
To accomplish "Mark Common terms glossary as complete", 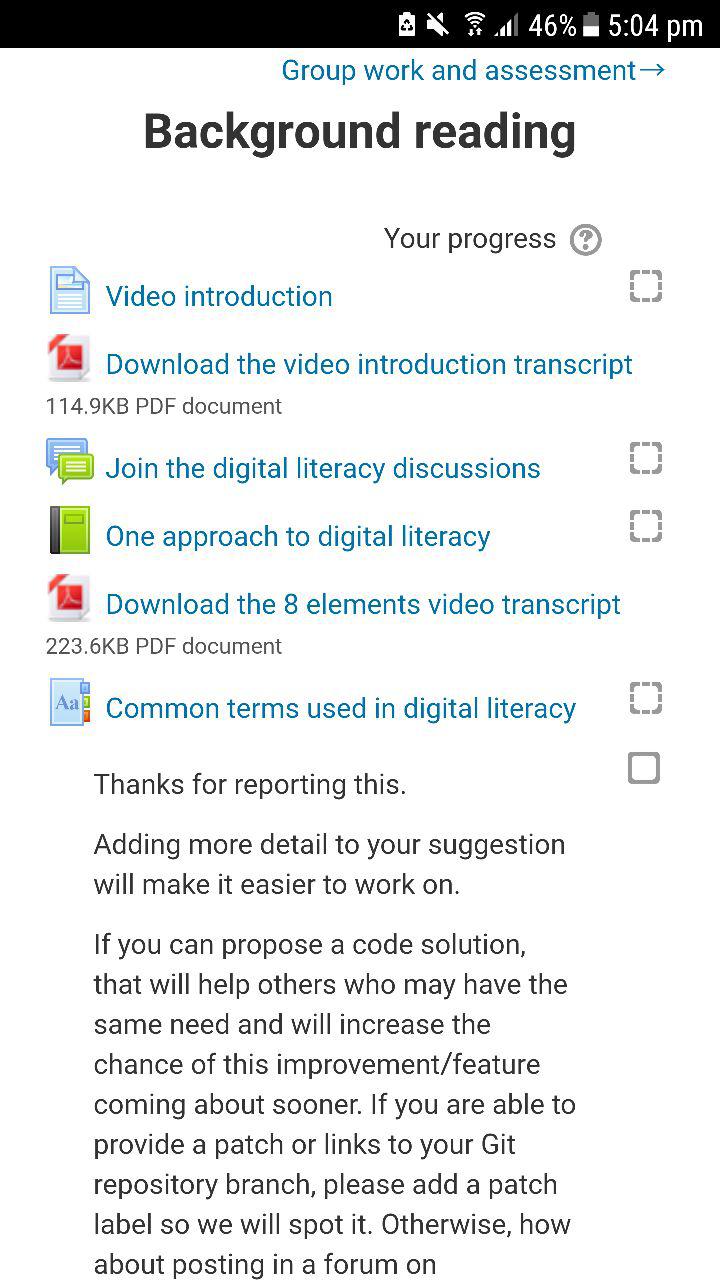I will (x=646, y=698).
